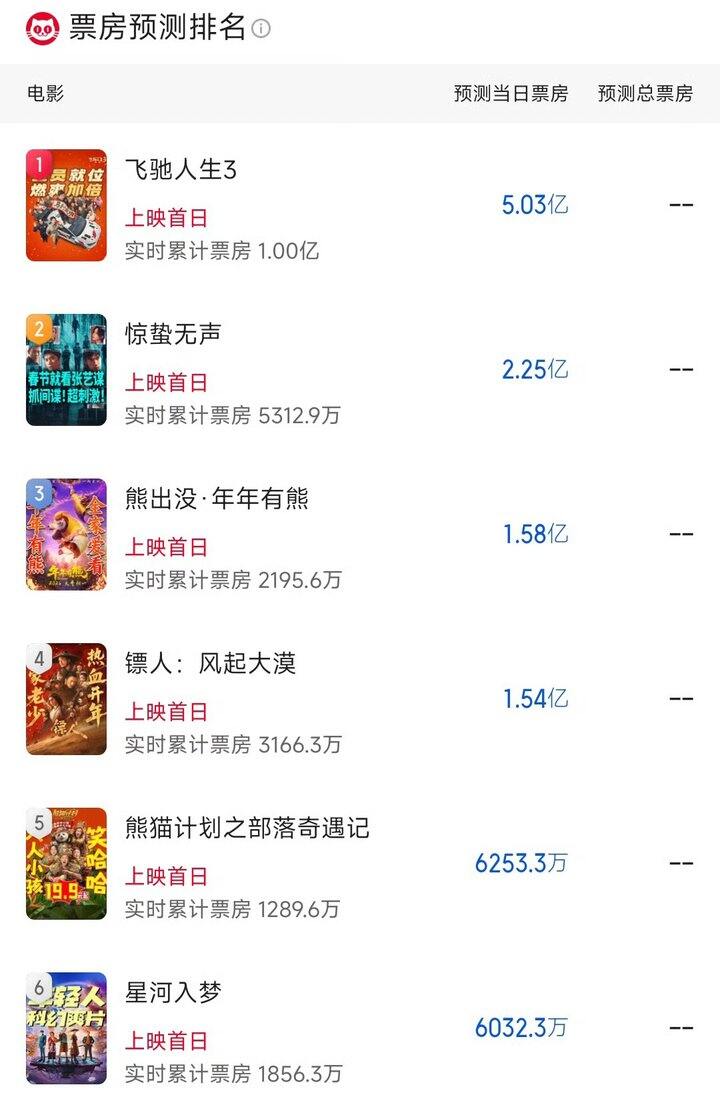Open the 飞驰人生3 movie row
This screenshot has width=720, height=1113.
click(x=181, y=171)
